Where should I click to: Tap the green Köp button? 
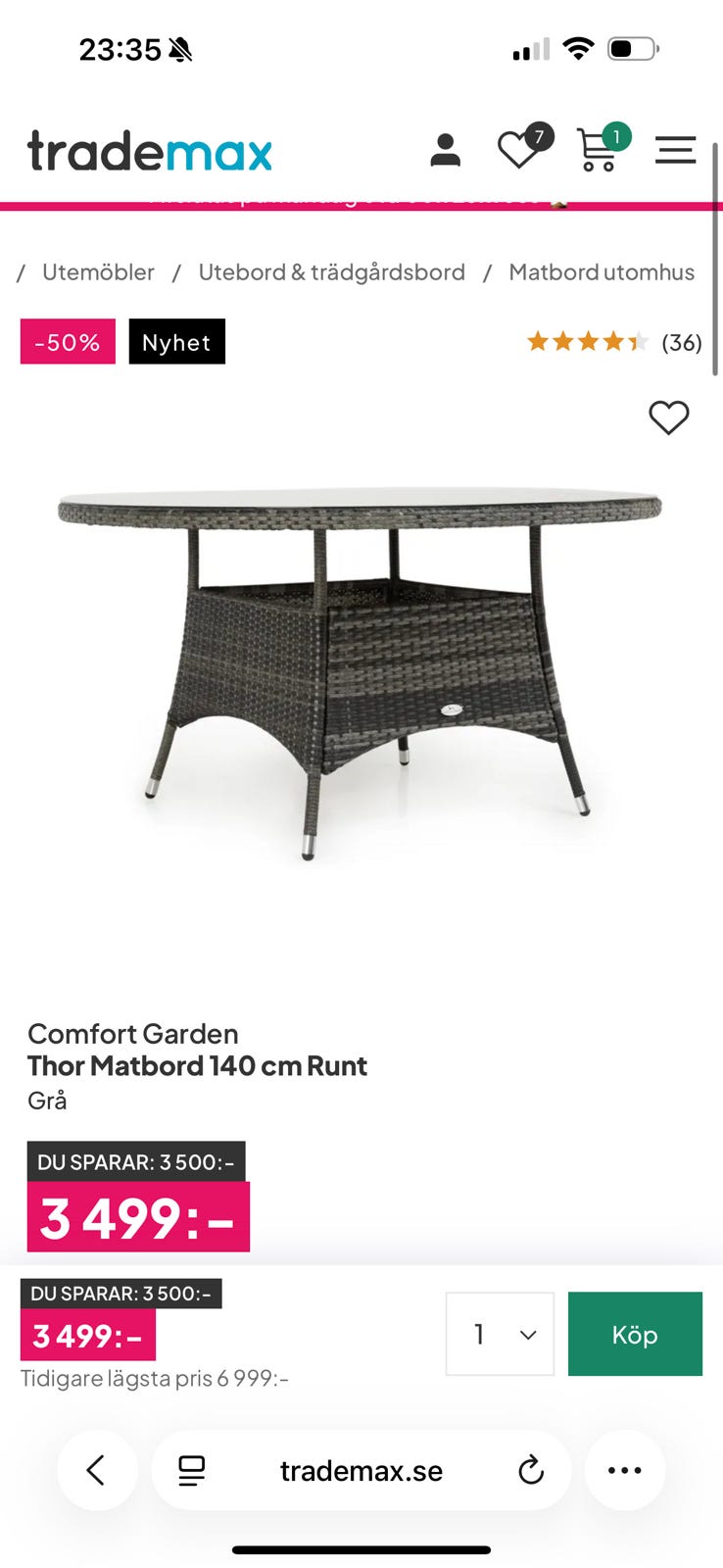[635, 1334]
